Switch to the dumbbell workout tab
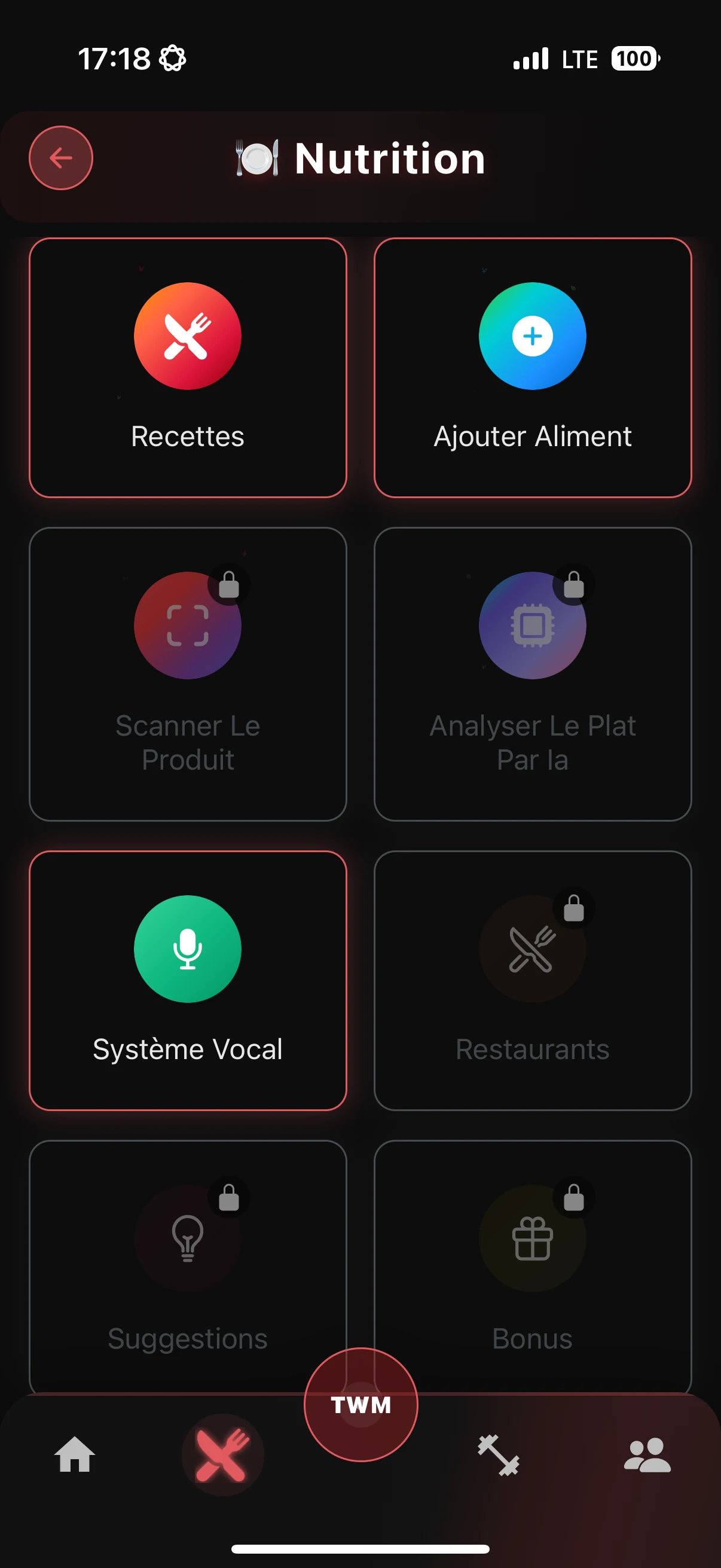This screenshot has height=1568, width=721. coord(499,1455)
